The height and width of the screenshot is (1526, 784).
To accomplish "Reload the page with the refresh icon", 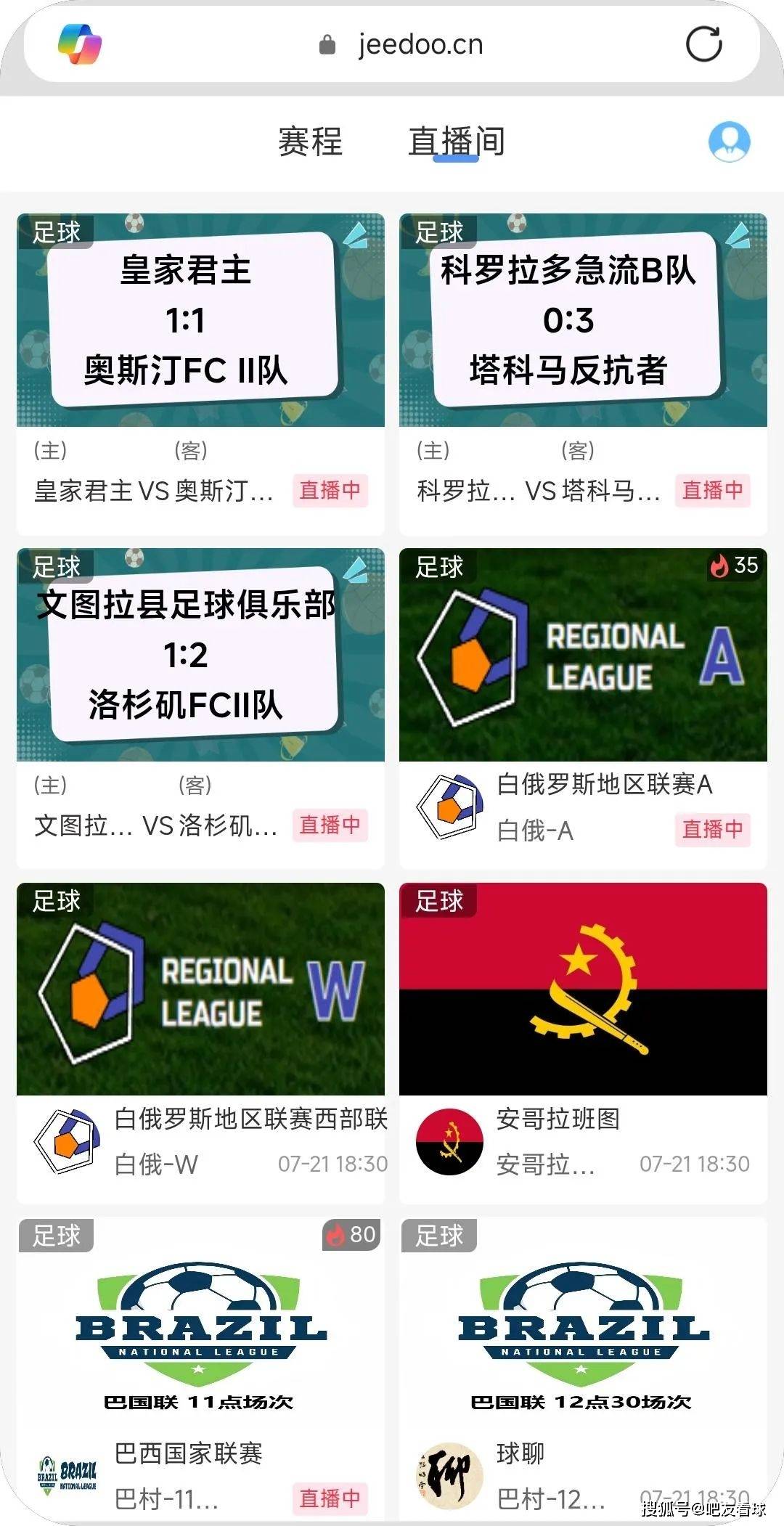I will click(x=703, y=44).
